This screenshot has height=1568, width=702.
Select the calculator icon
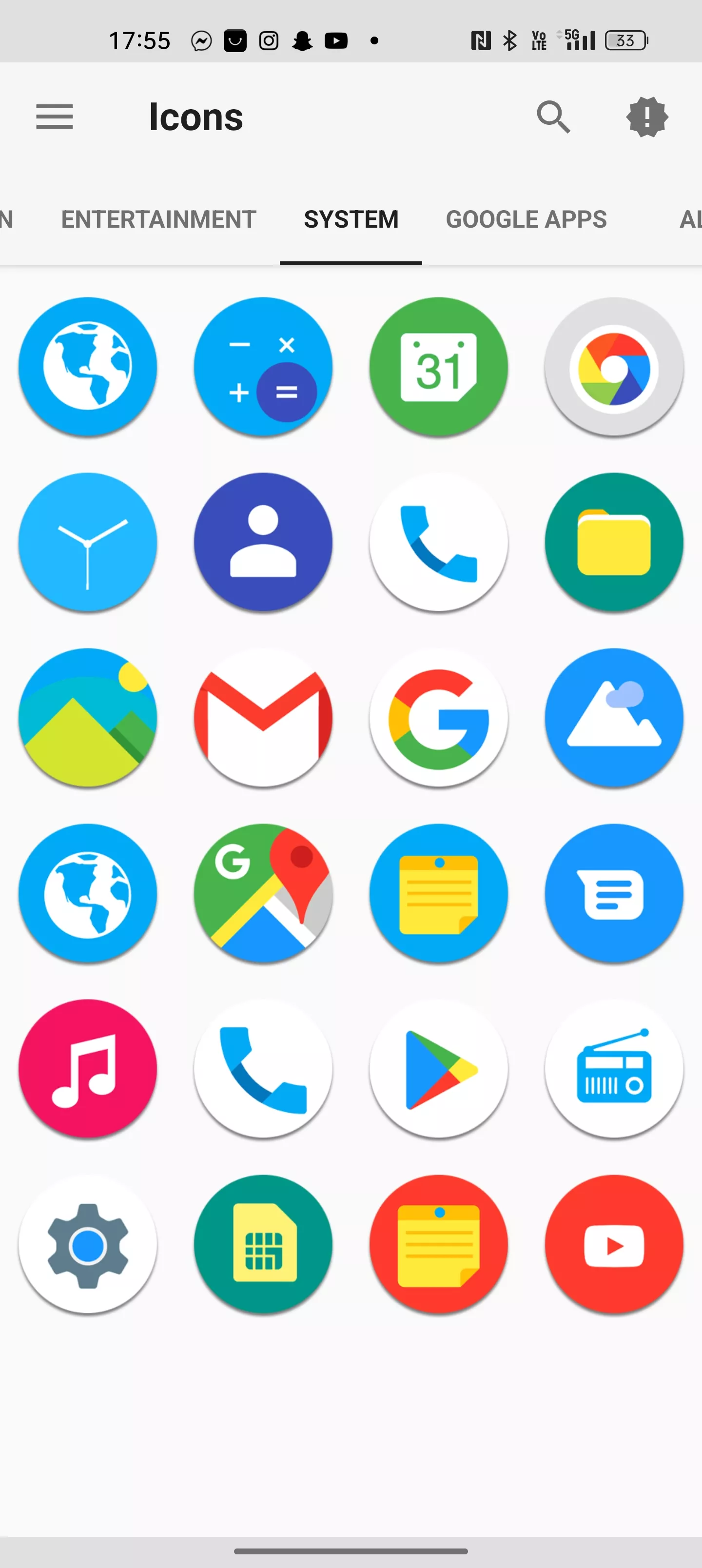tap(263, 367)
